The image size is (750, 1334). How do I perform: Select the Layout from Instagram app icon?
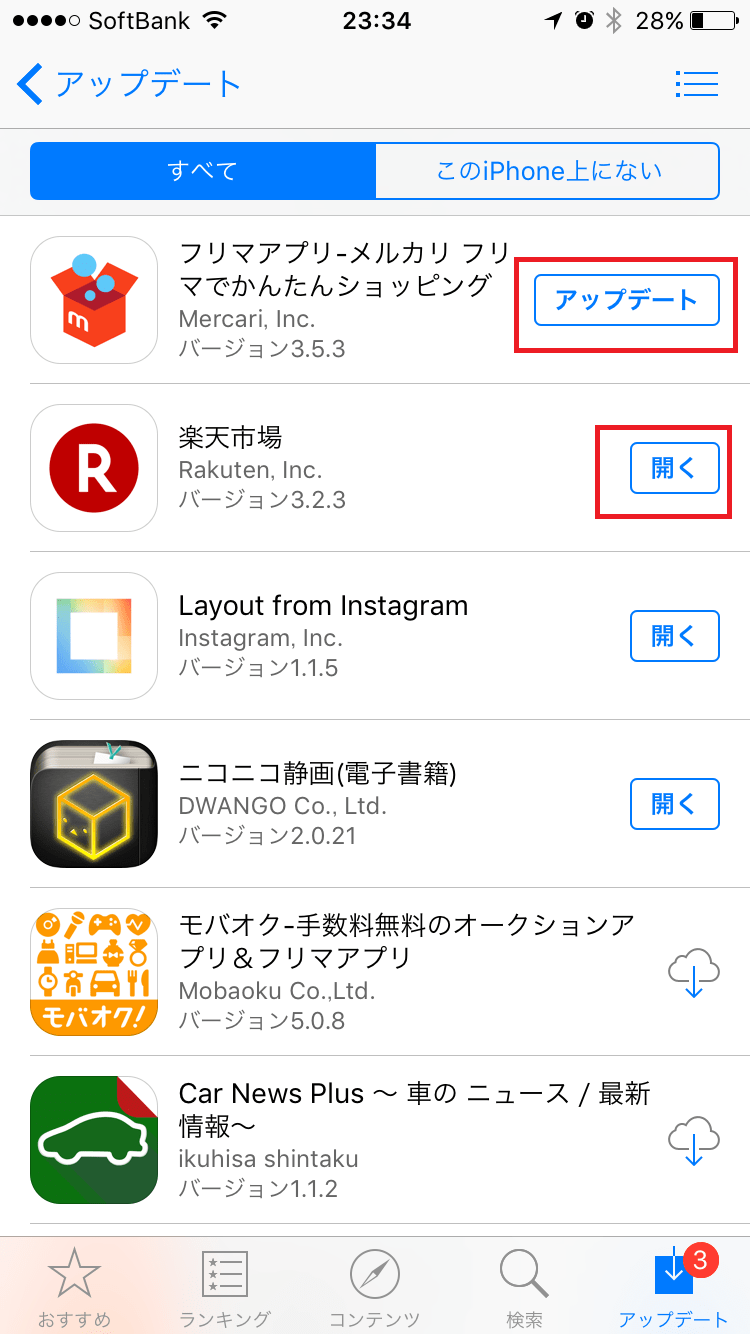[x=94, y=636]
